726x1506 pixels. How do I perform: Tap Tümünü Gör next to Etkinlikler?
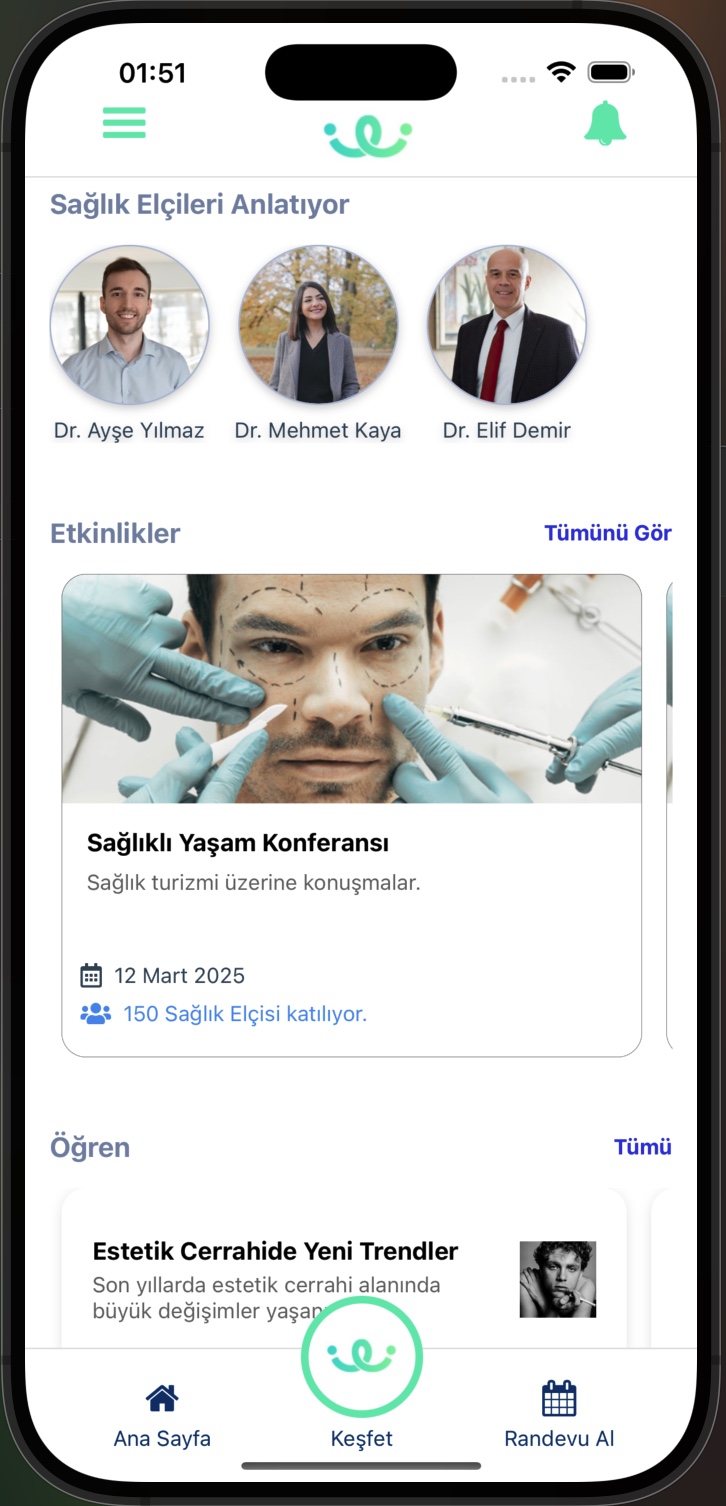[x=607, y=533]
